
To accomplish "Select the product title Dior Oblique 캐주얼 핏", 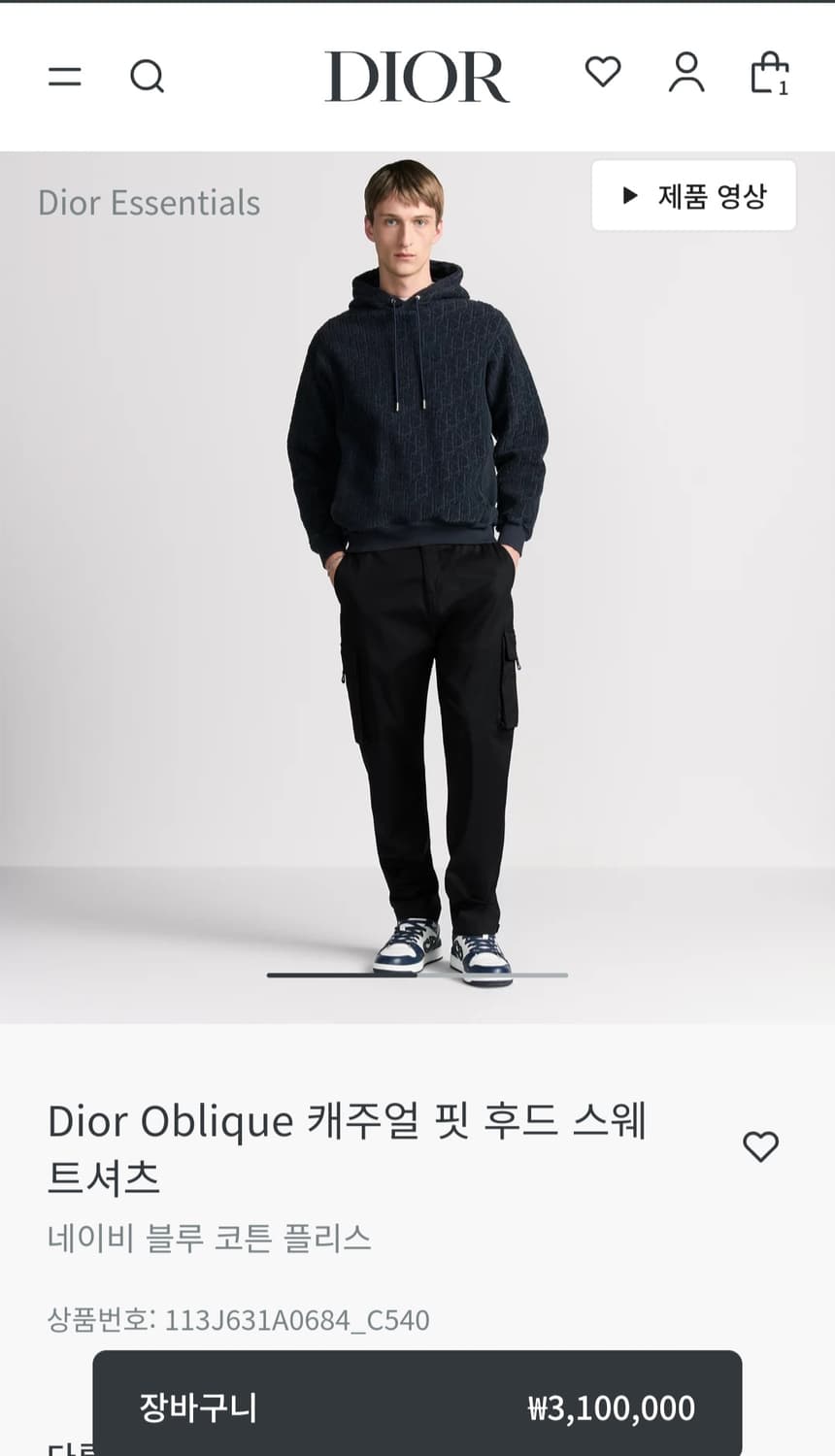I will (x=350, y=1121).
